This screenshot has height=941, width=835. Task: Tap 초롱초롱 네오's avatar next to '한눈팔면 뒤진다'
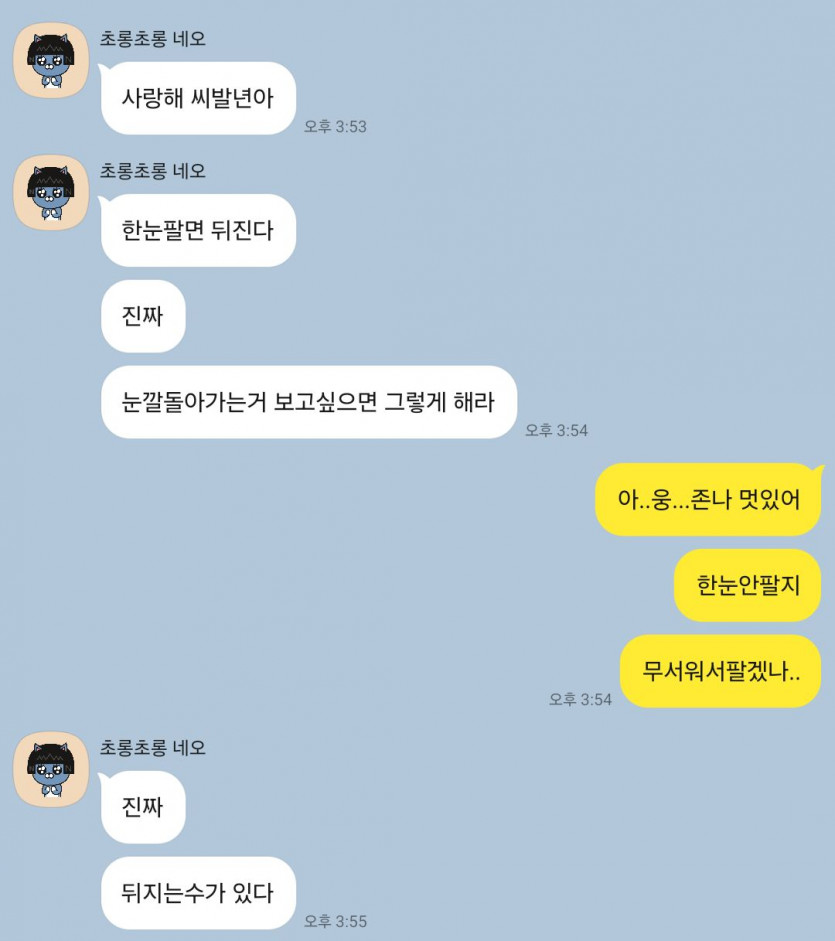coord(51,193)
